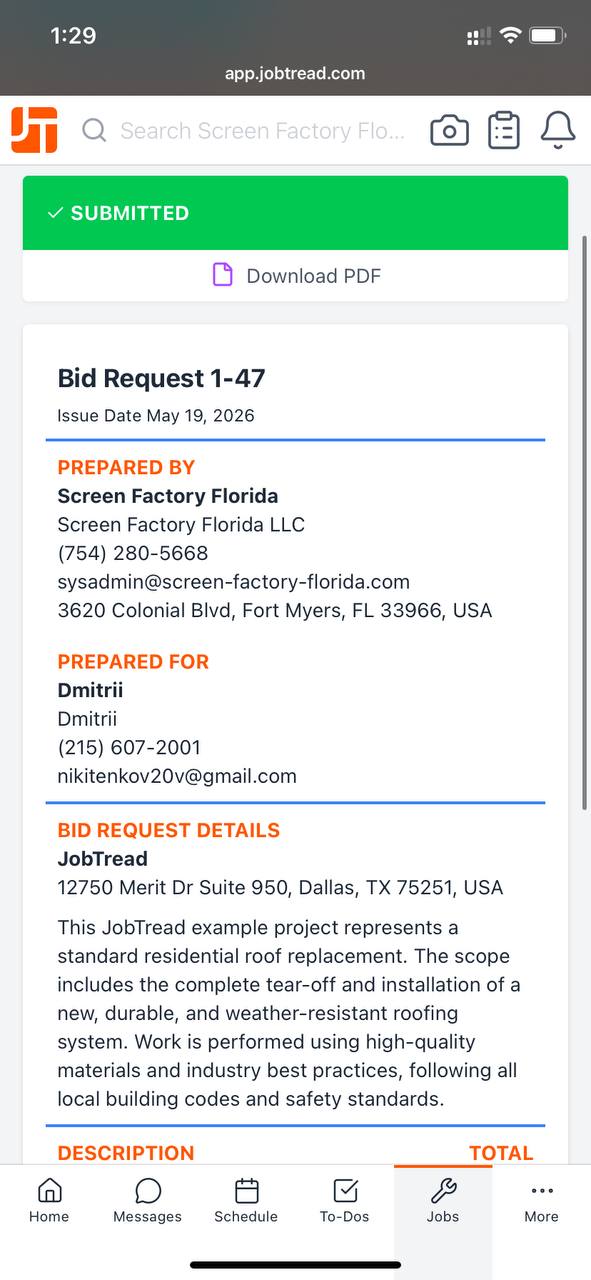Image resolution: width=591 pixels, height=1280 pixels.
Task: Download PDF of the bid request
Action: 296,275
